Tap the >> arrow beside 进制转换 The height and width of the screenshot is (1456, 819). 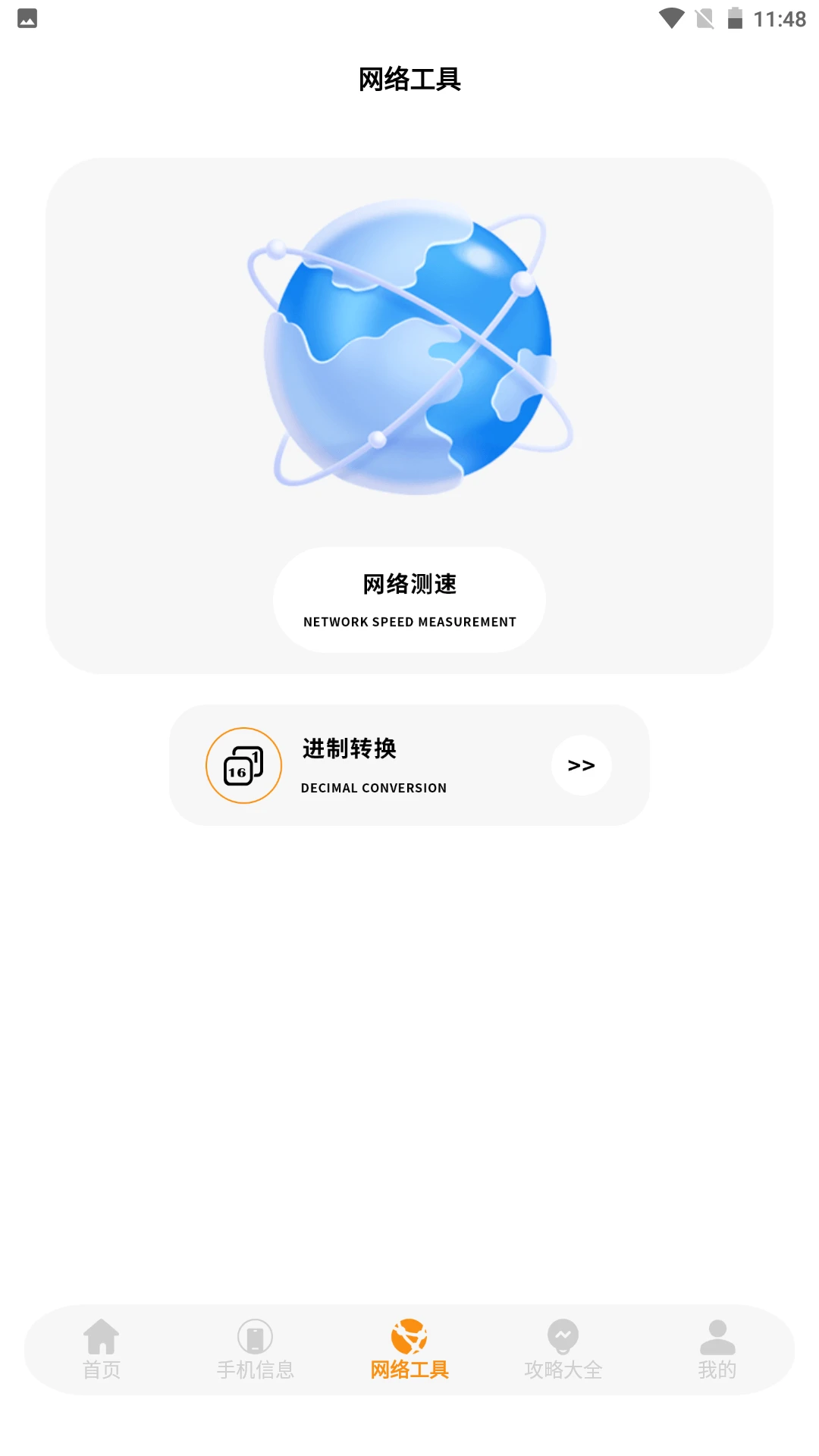pyautogui.click(x=581, y=765)
